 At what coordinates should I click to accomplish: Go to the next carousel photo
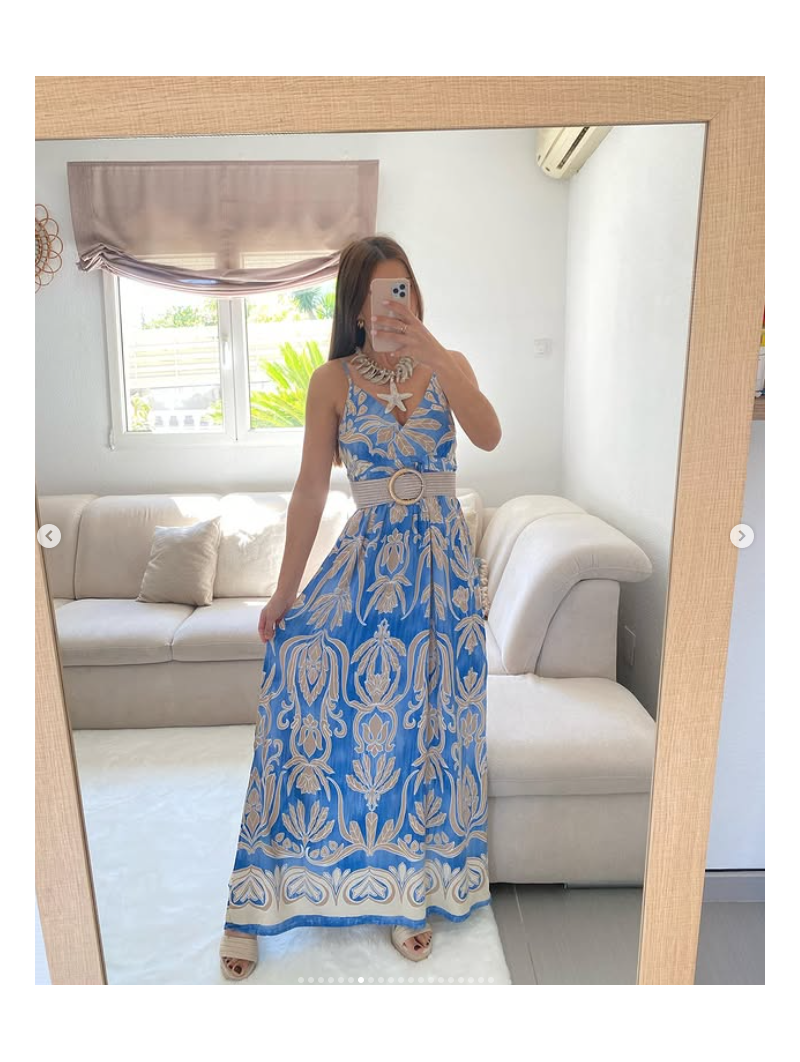coord(741,536)
